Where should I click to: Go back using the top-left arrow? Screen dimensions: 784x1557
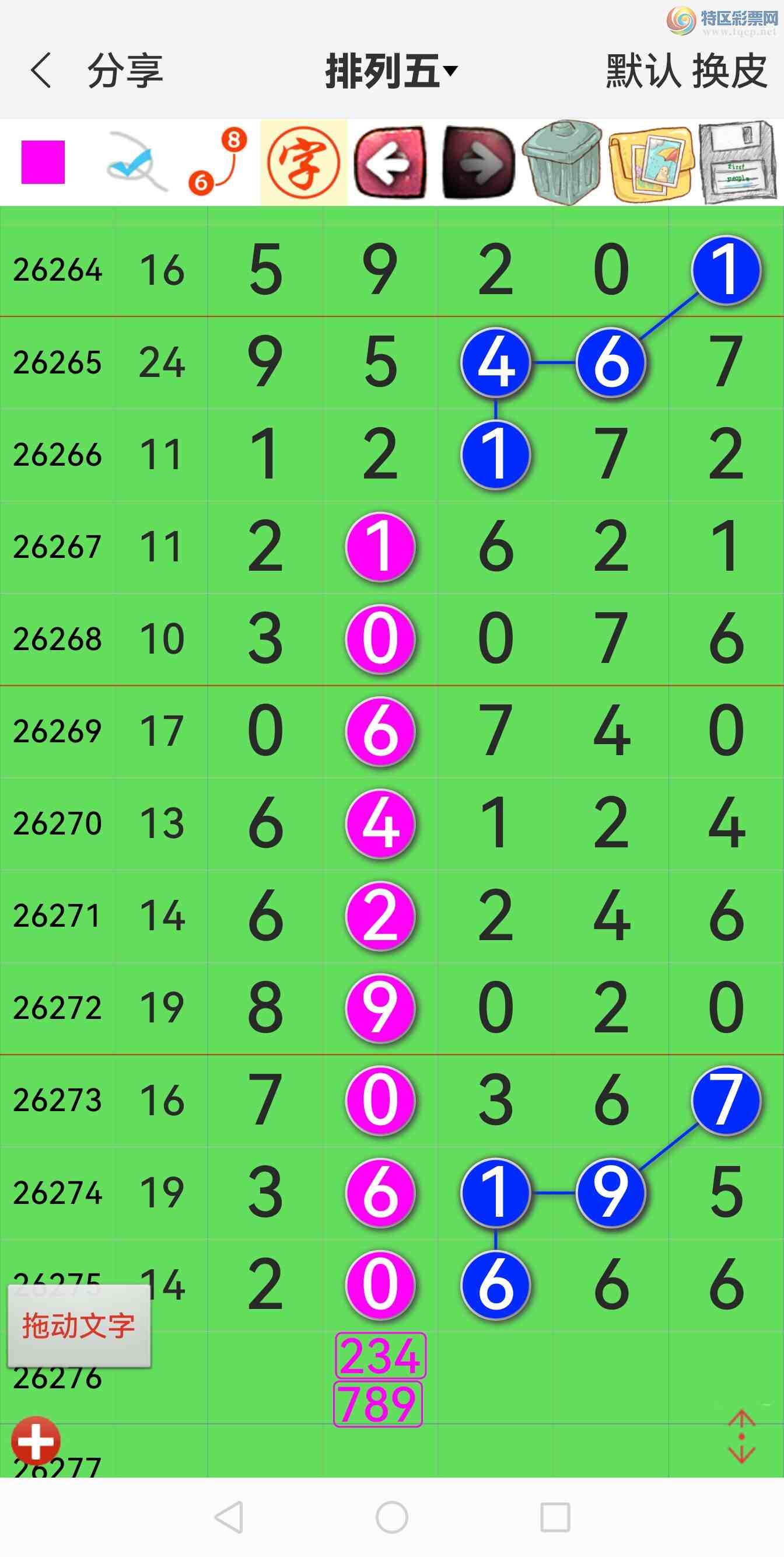pos(41,71)
